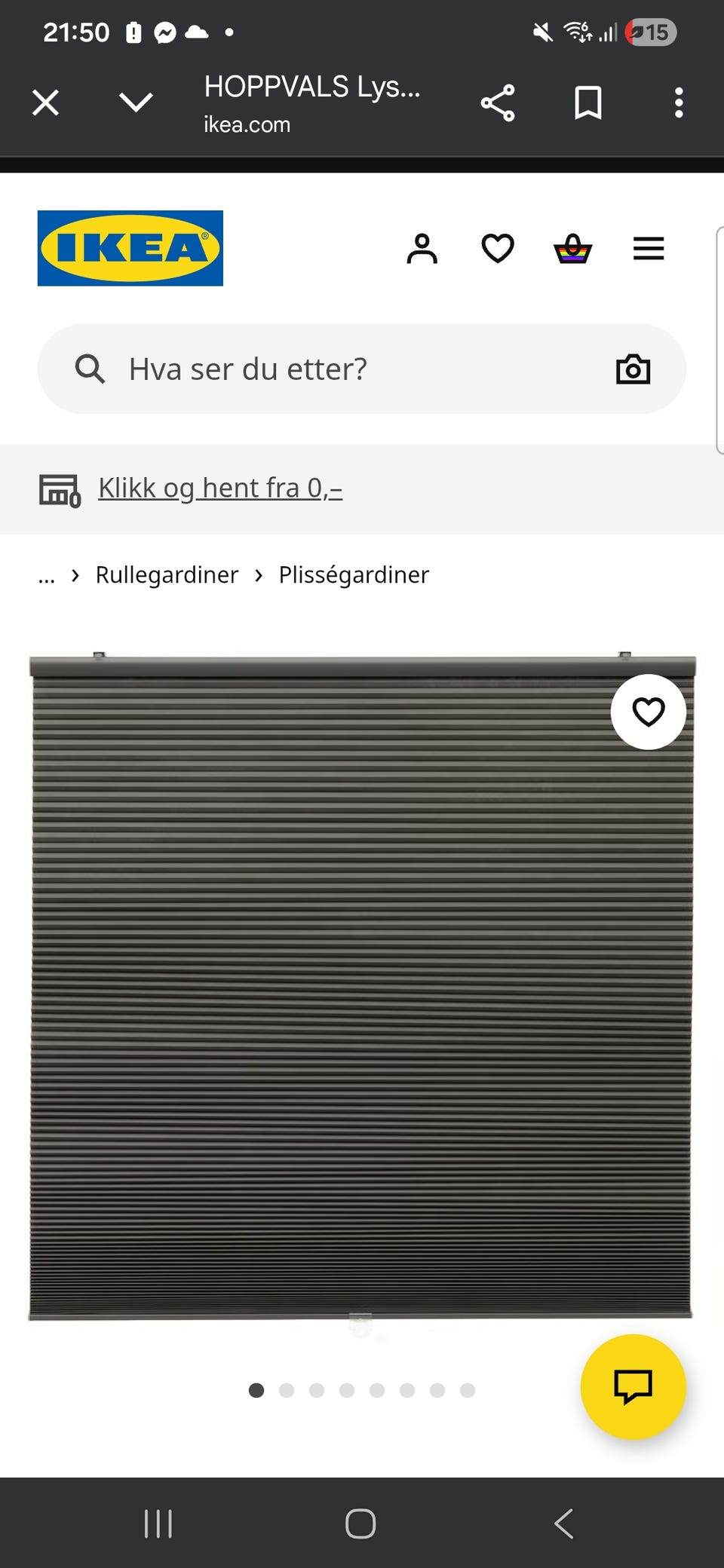Screen dimensions: 724x1568
Task: Open the IKEA account profile icon
Action: 422,249
